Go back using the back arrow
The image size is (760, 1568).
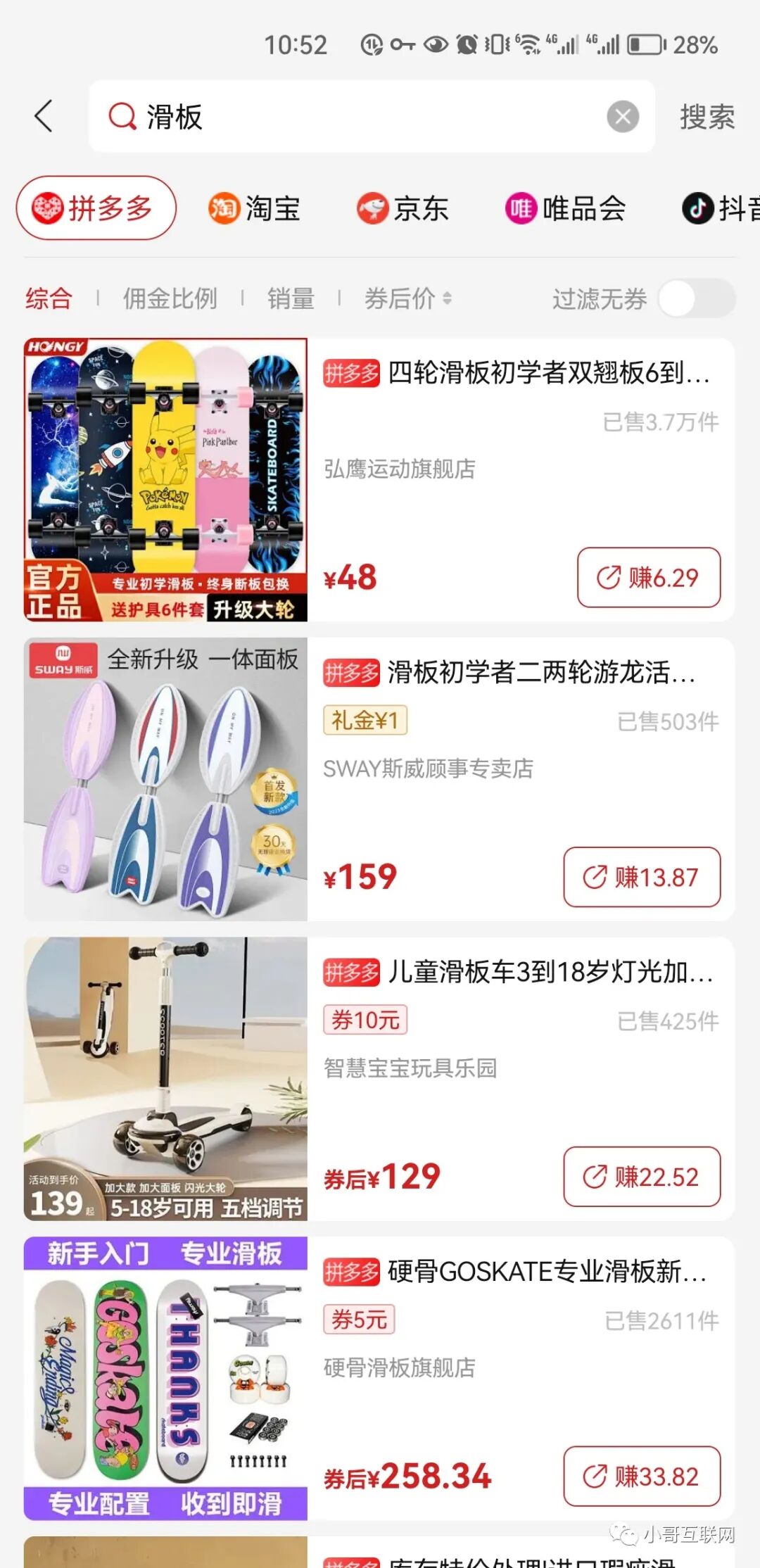tap(44, 116)
